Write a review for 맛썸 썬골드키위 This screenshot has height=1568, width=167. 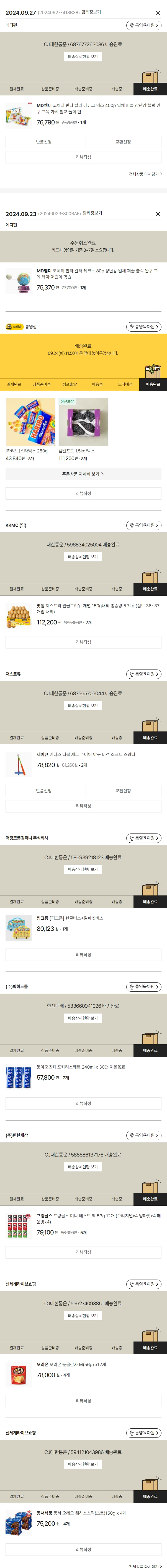pos(84,642)
